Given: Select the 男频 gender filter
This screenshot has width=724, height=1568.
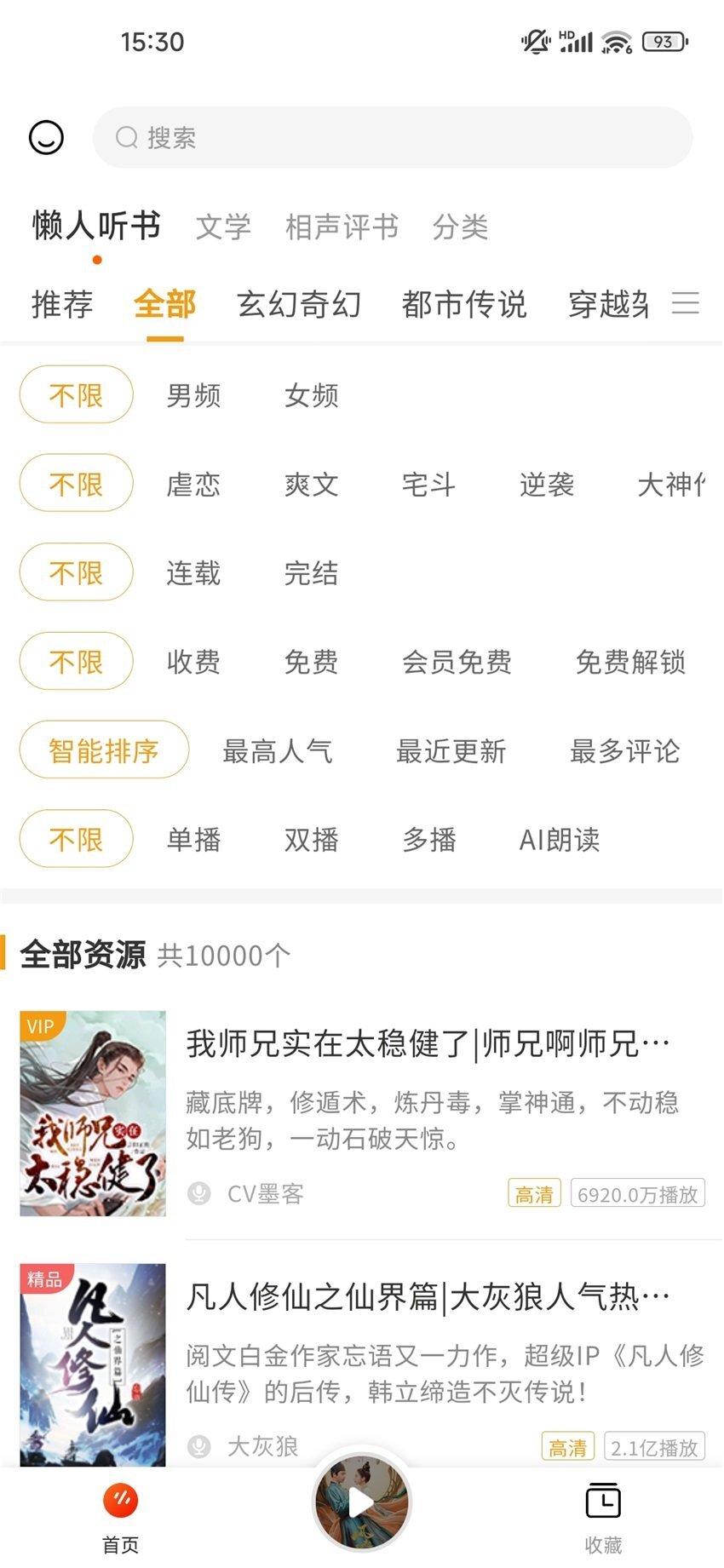Looking at the screenshot, I should (194, 394).
